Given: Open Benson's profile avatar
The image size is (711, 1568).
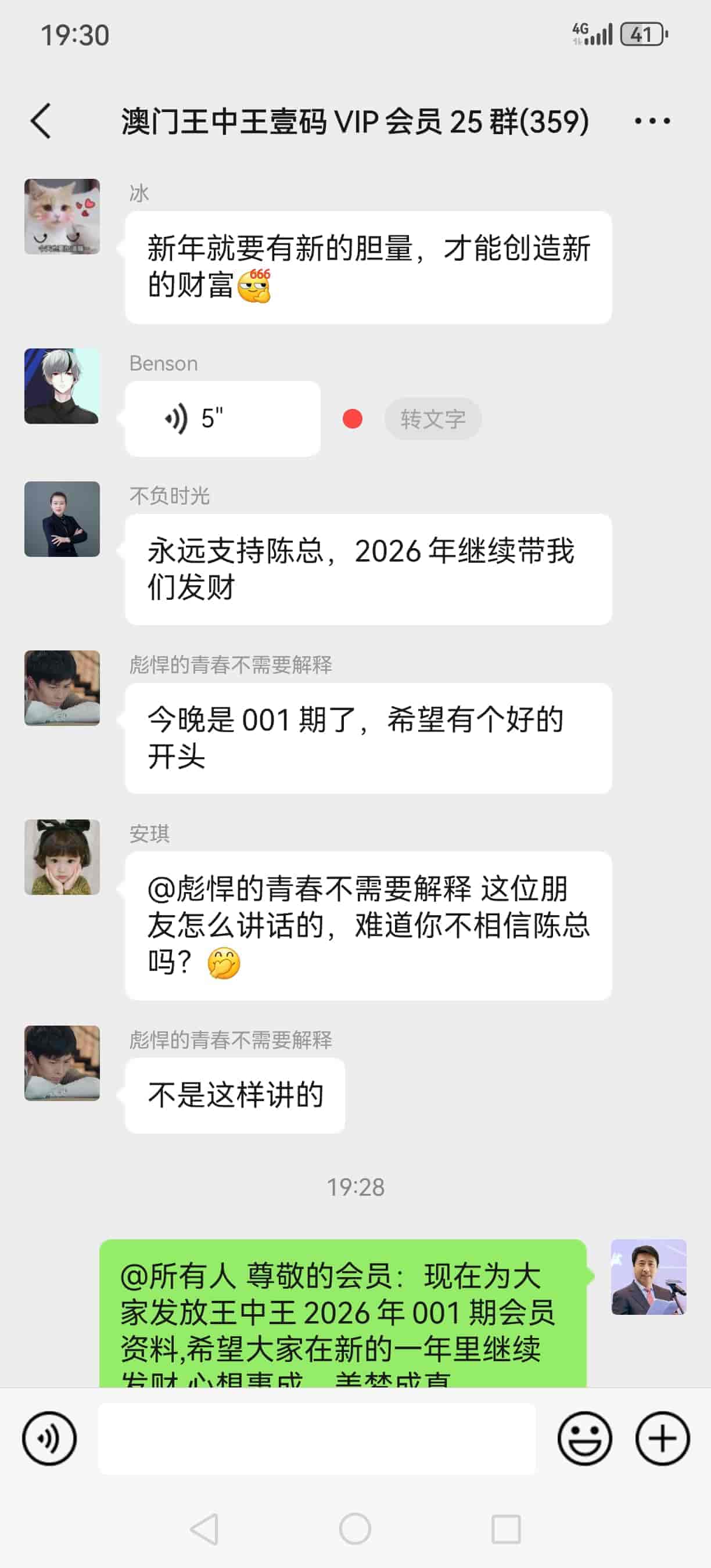Looking at the screenshot, I should click(62, 386).
